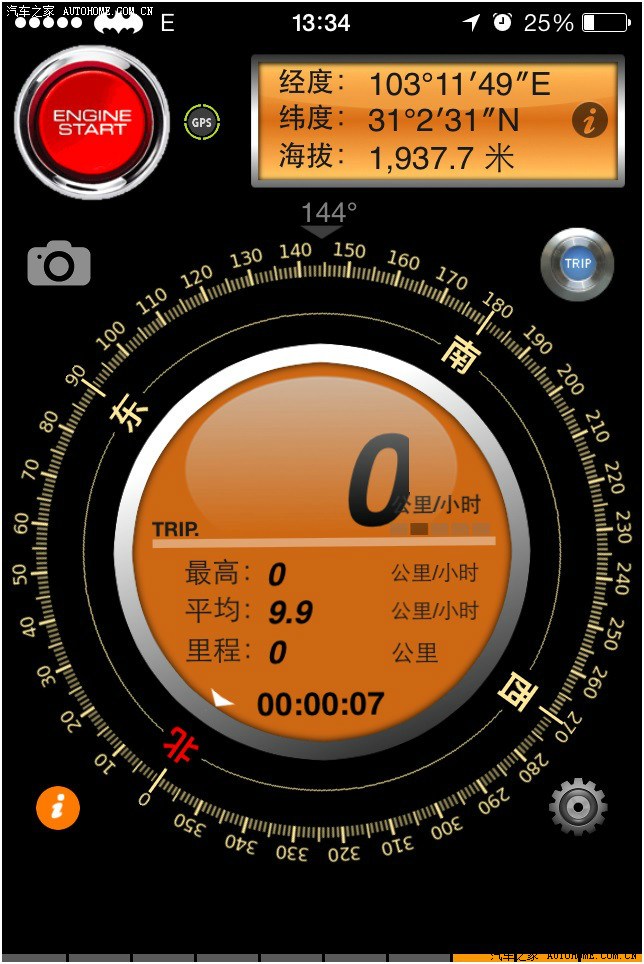Tap the red ENGINE START button
The height and width of the screenshot is (964, 644).
click(x=92, y=122)
